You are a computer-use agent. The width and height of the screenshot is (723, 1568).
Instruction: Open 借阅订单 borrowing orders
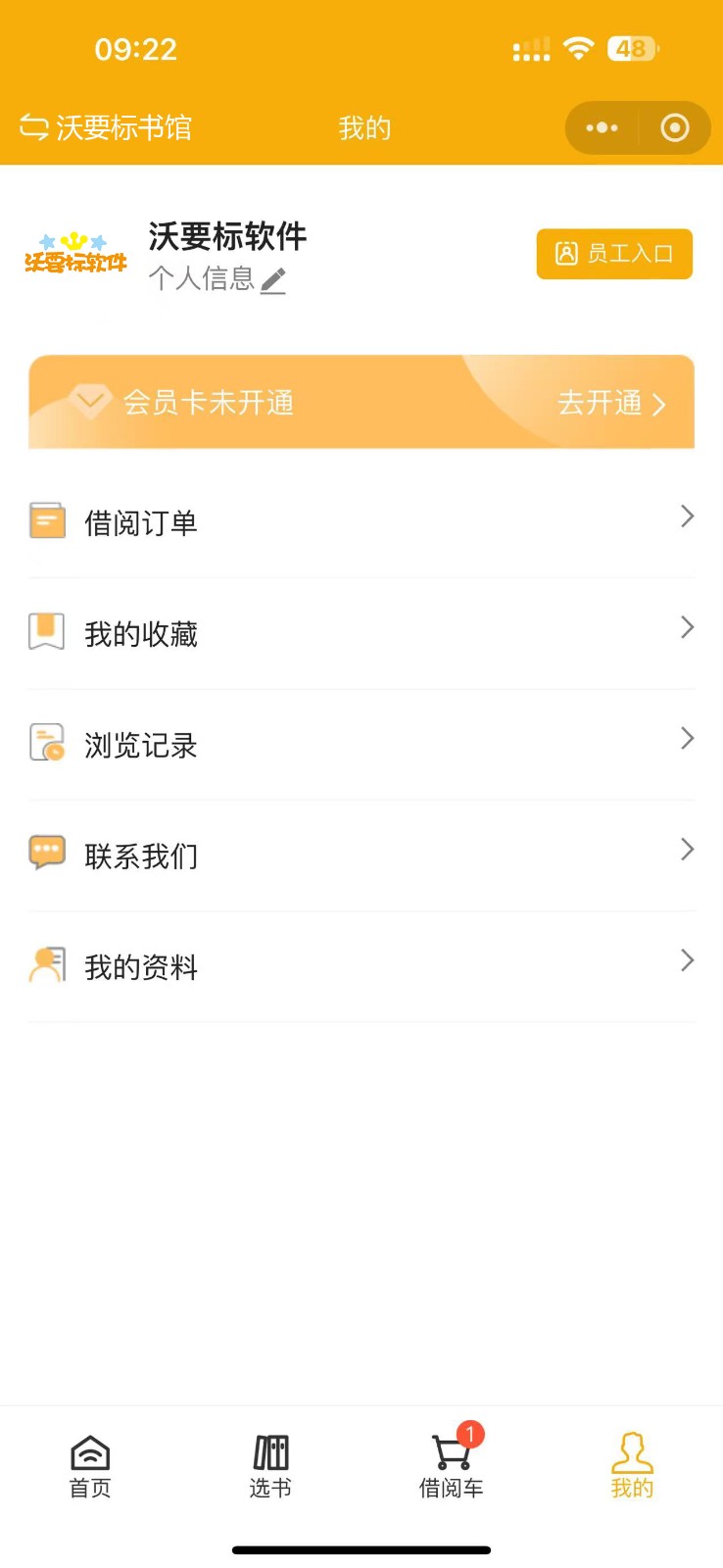pyautogui.click(x=361, y=522)
